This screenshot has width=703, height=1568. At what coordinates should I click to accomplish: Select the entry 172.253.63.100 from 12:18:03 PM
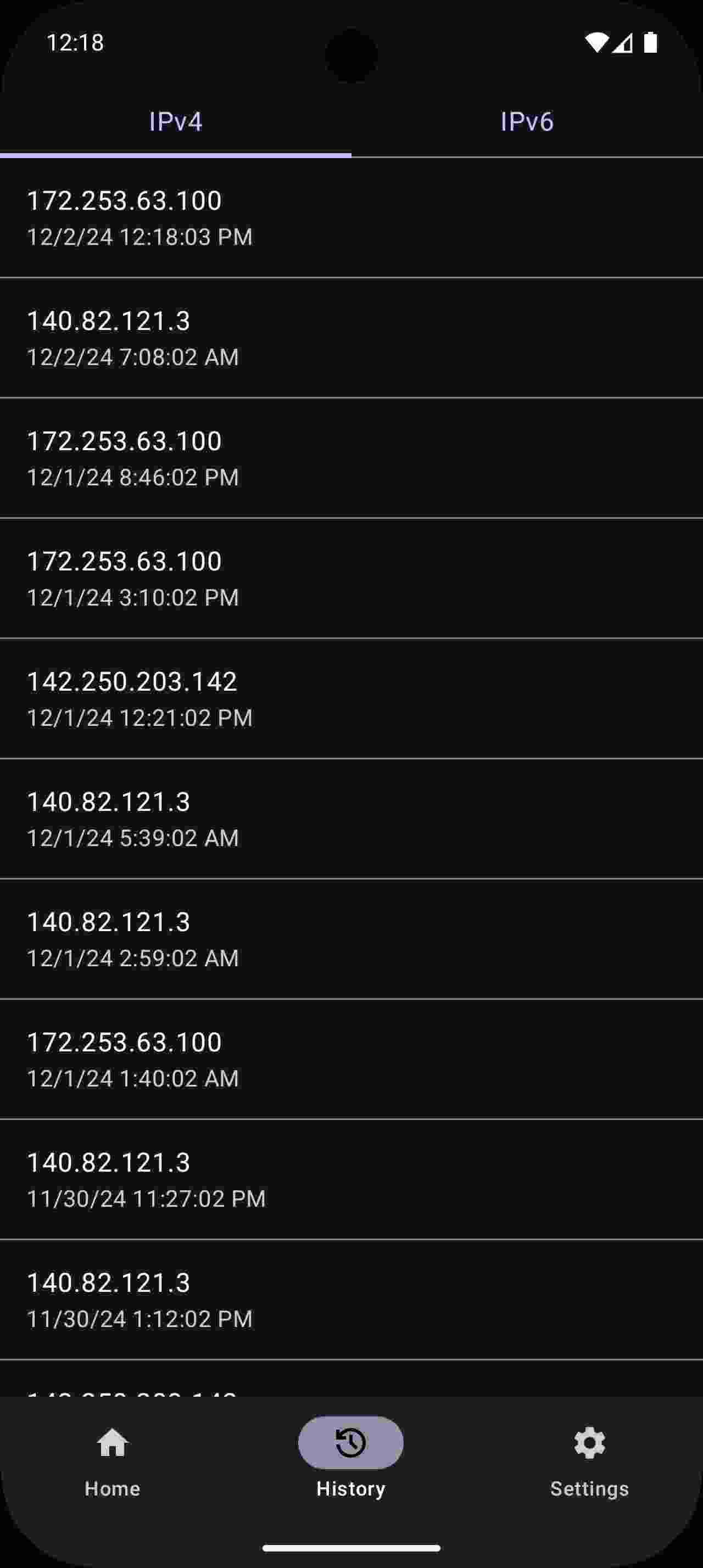[x=351, y=216]
